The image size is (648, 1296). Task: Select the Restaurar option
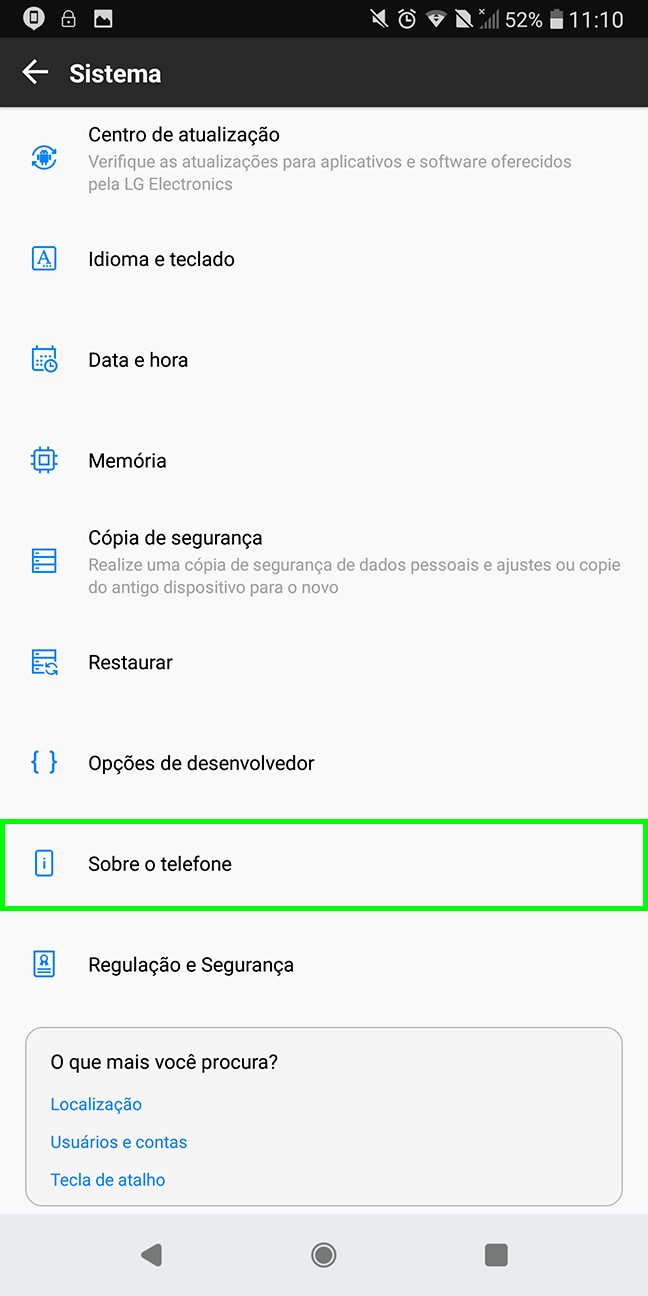click(x=324, y=663)
